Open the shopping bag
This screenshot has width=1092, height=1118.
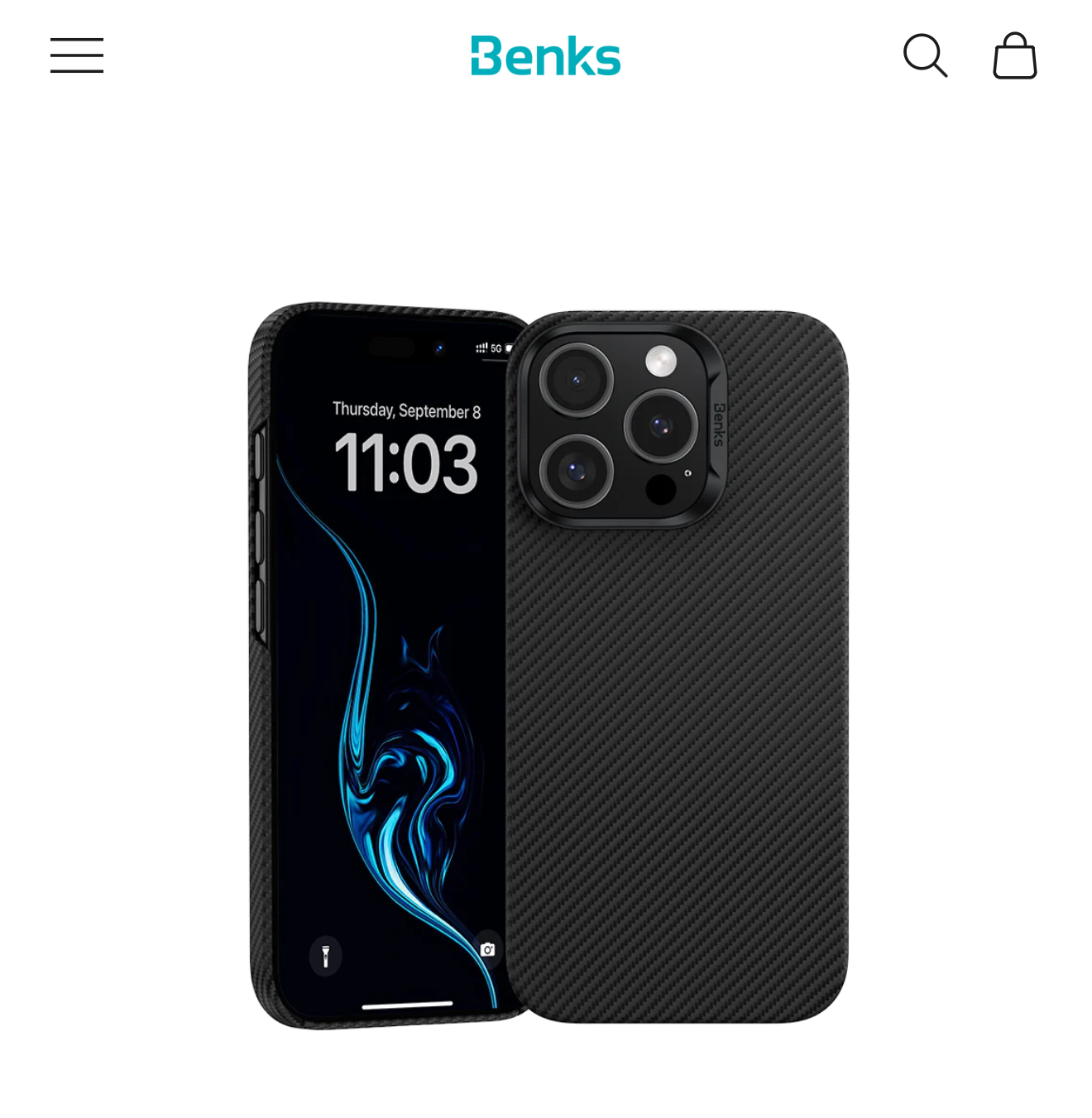(1014, 56)
